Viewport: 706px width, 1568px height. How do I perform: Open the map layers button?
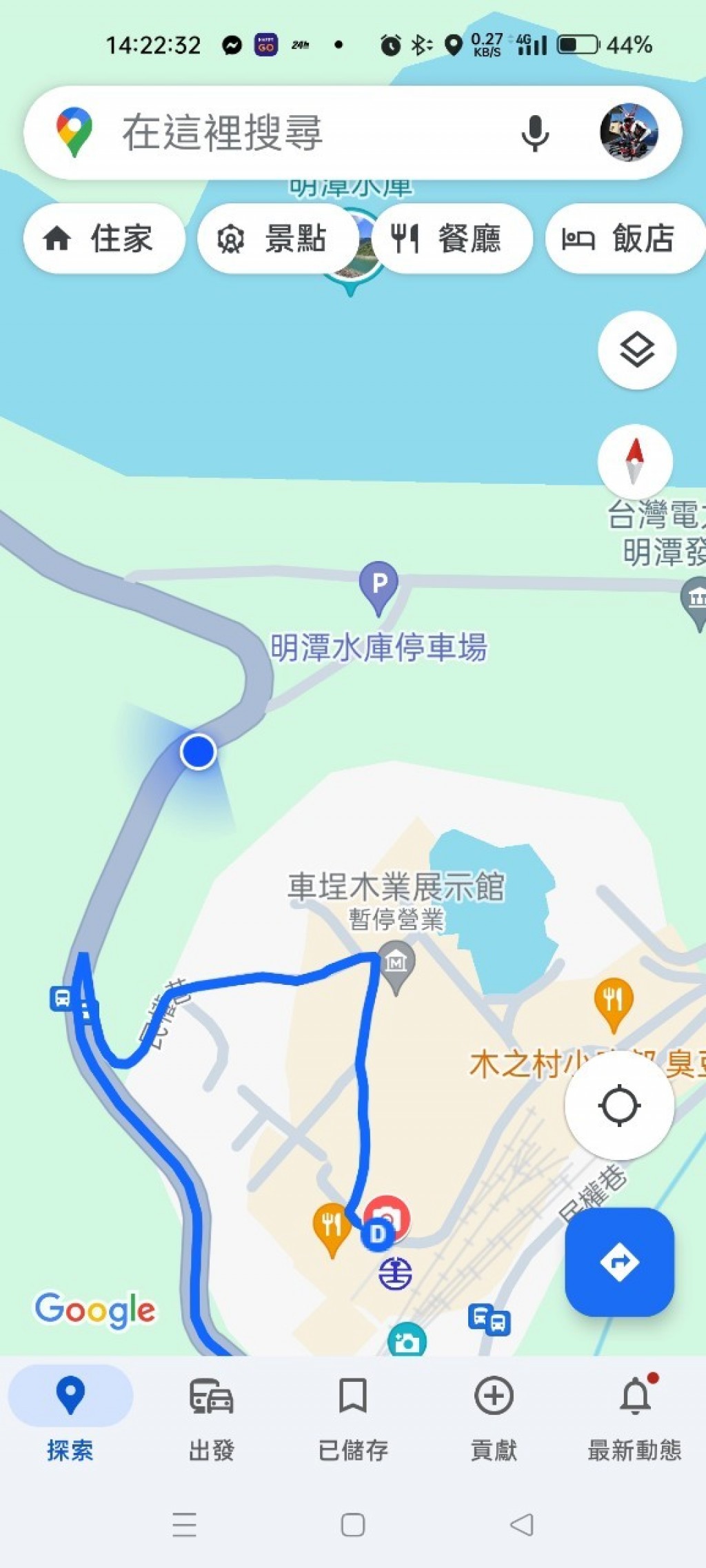tap(636, 350)
